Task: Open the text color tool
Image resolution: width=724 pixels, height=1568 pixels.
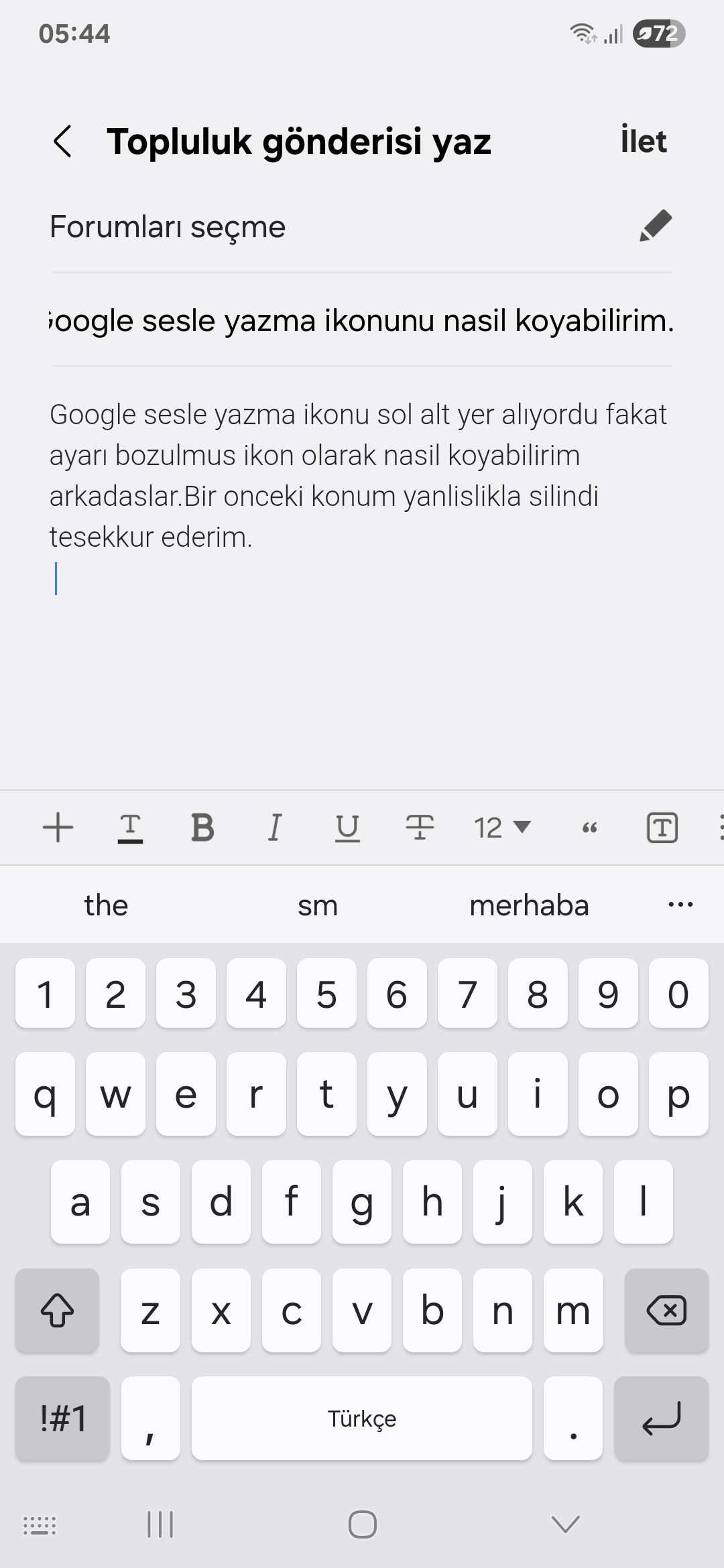Action: coord(130,828)
